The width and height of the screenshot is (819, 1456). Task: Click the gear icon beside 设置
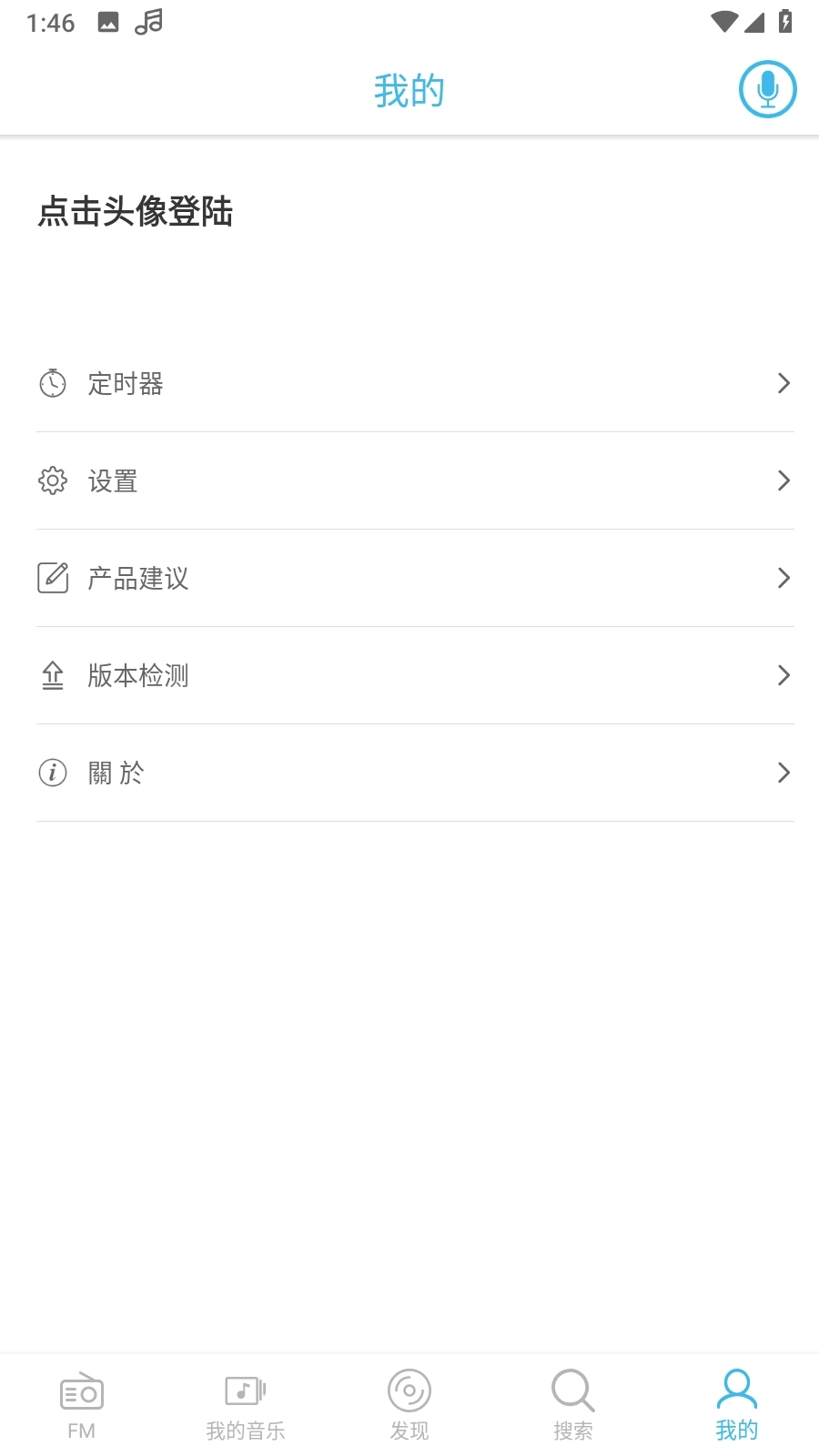[x=53, y=480]
